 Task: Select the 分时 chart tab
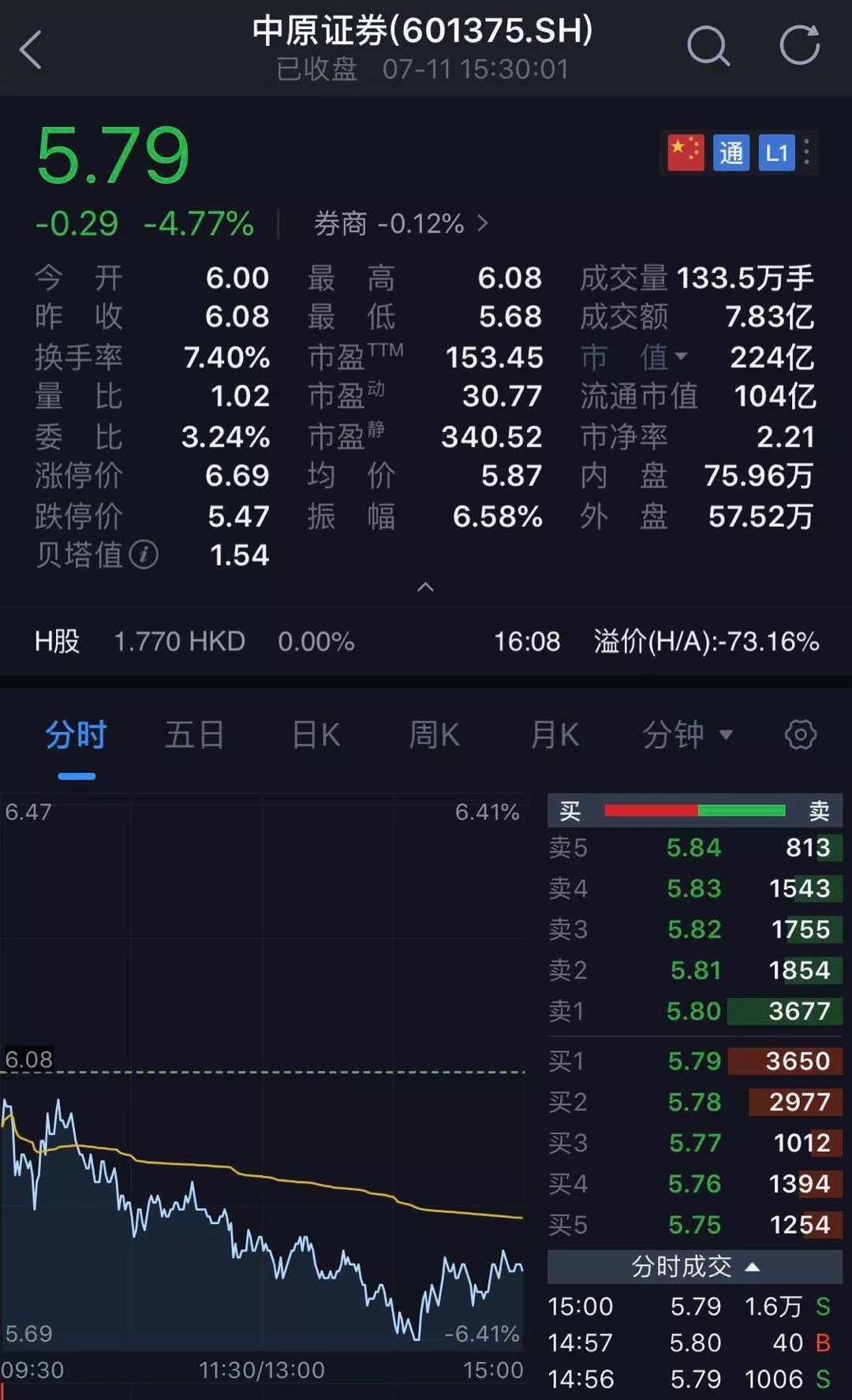click(x=76, y=735)
